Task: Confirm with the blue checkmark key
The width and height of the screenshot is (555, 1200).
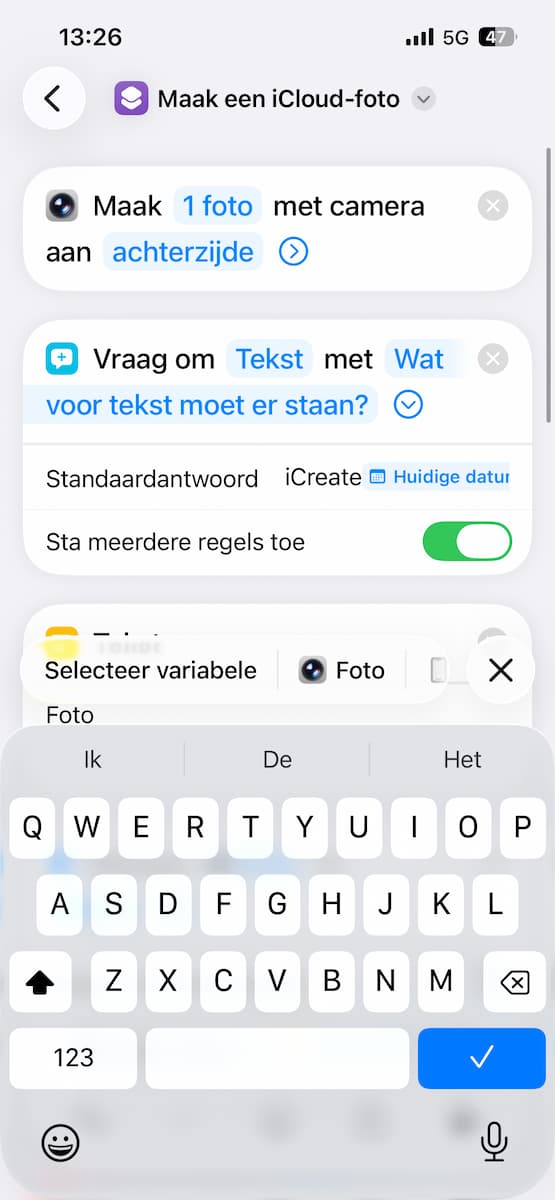Action: point(482,1058)
